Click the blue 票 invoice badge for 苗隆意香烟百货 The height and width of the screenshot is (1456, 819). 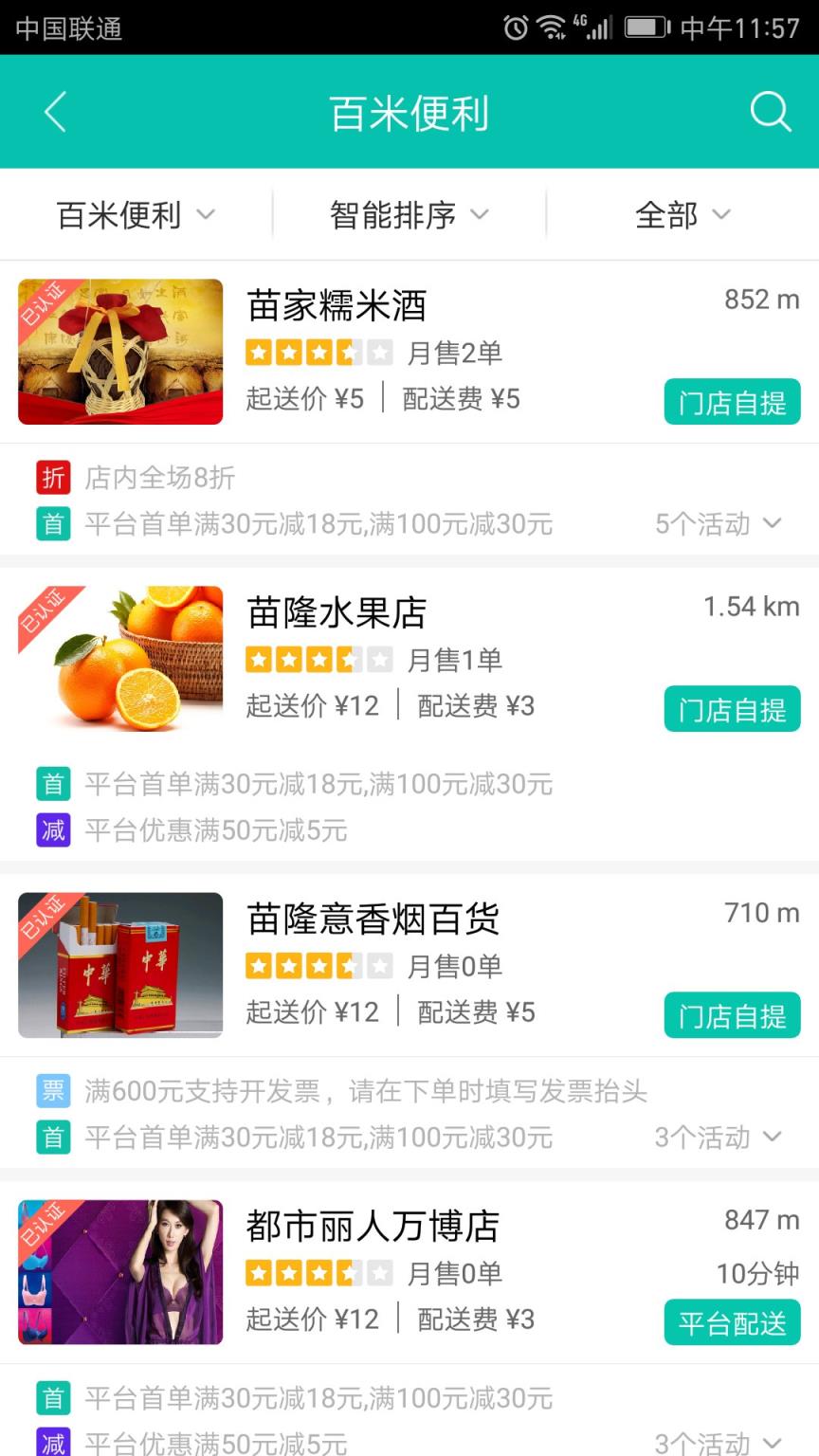(53, 1090)
